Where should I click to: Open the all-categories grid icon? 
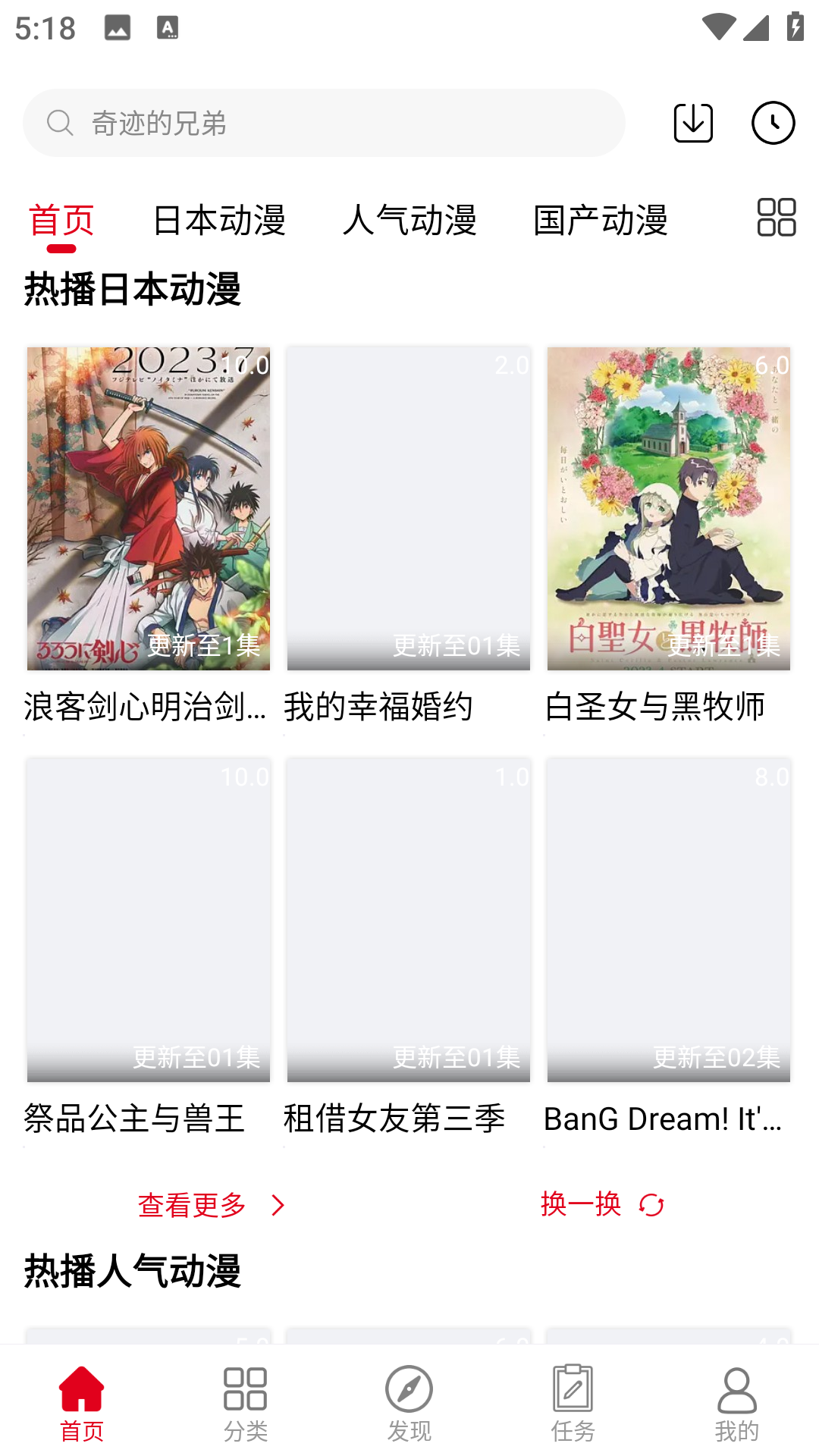click(777, 218)
